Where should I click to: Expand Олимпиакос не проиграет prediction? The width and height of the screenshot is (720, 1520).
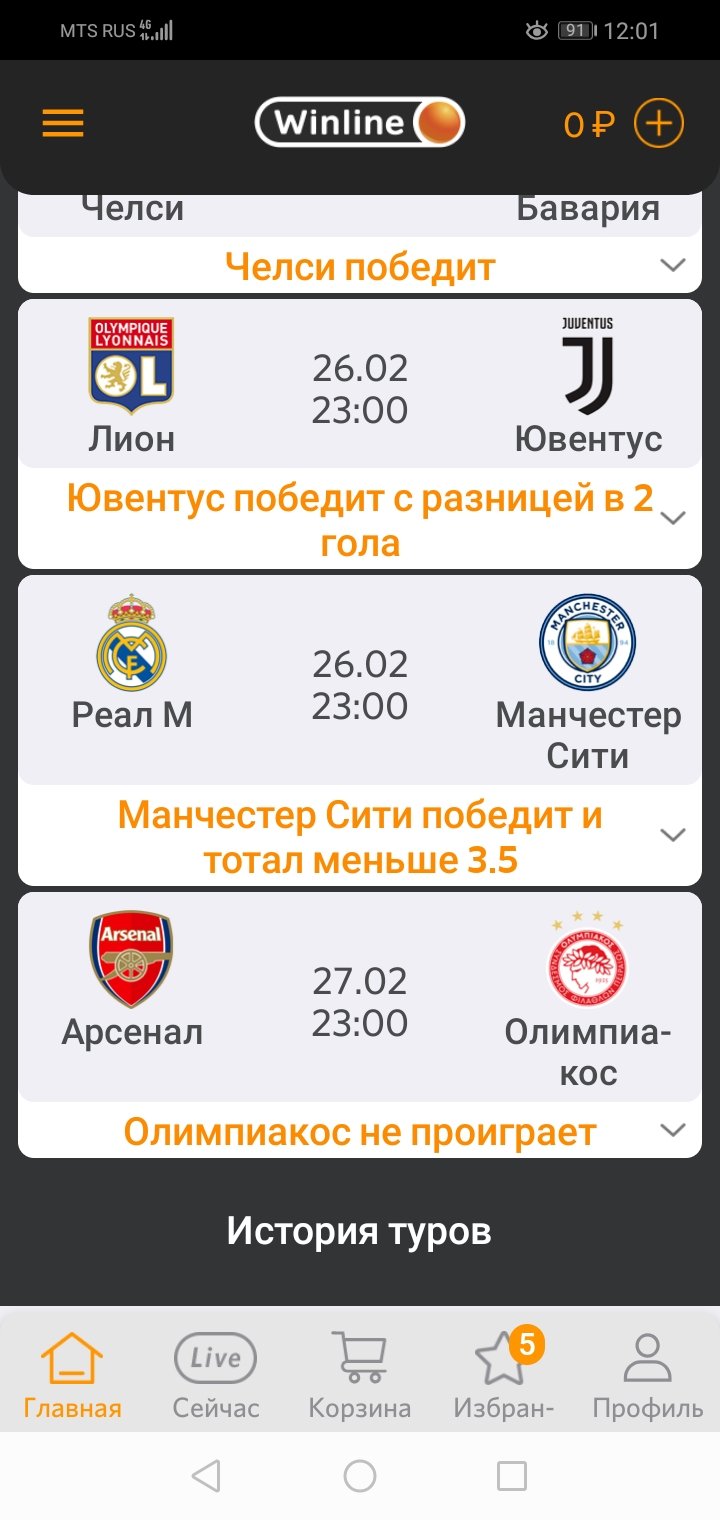[x=673, y=1131]
